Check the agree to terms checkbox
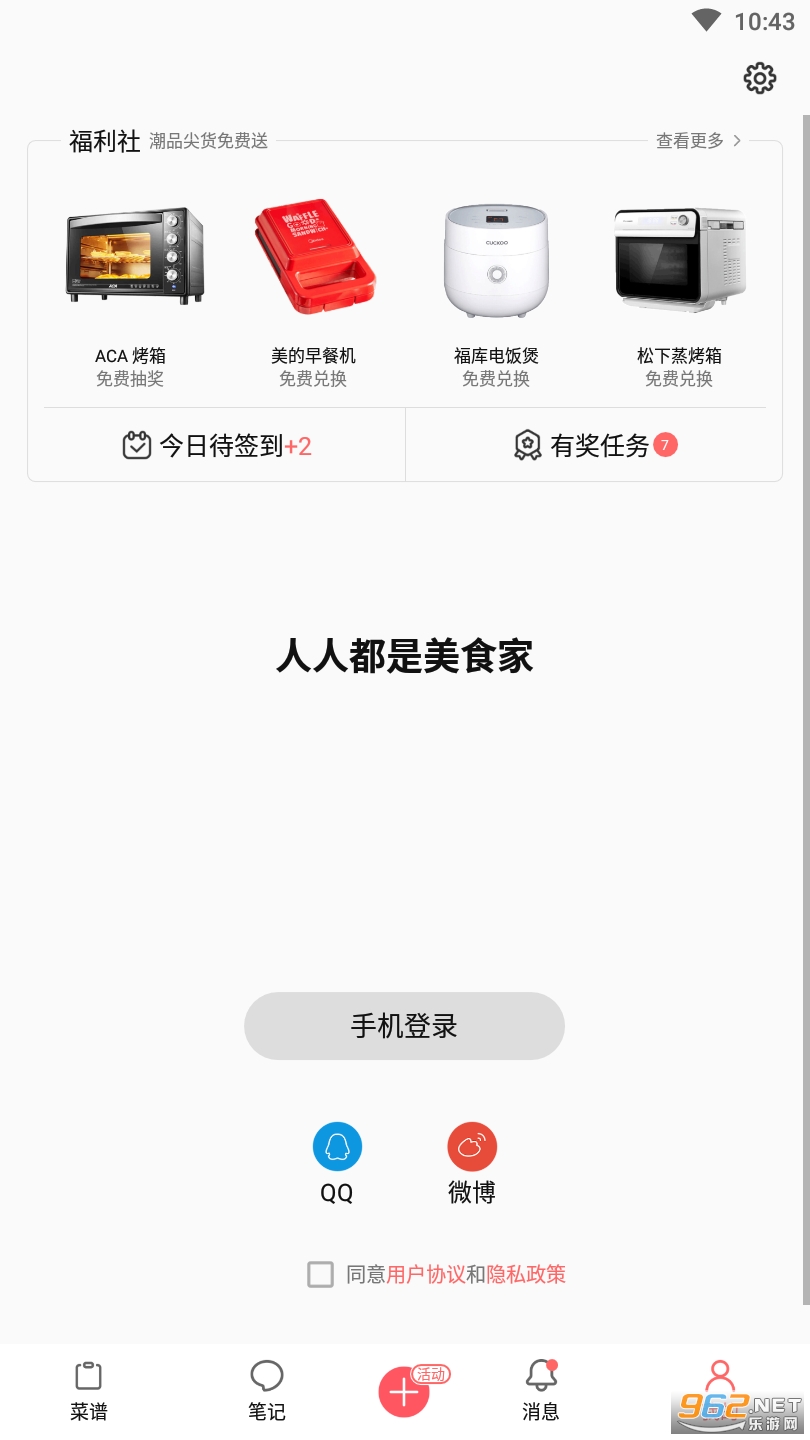810x1440 pixels. pos(320,1274)
